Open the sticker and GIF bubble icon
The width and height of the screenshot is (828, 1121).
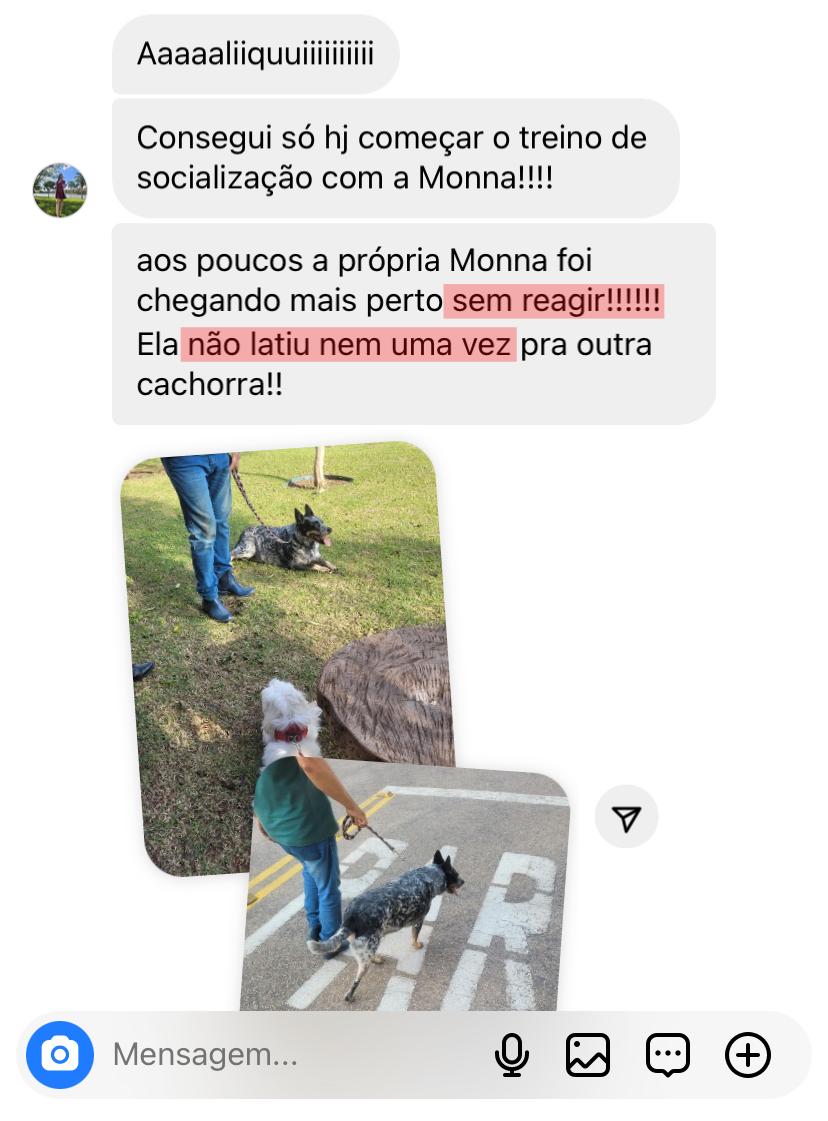click(x=668, y=1054)
